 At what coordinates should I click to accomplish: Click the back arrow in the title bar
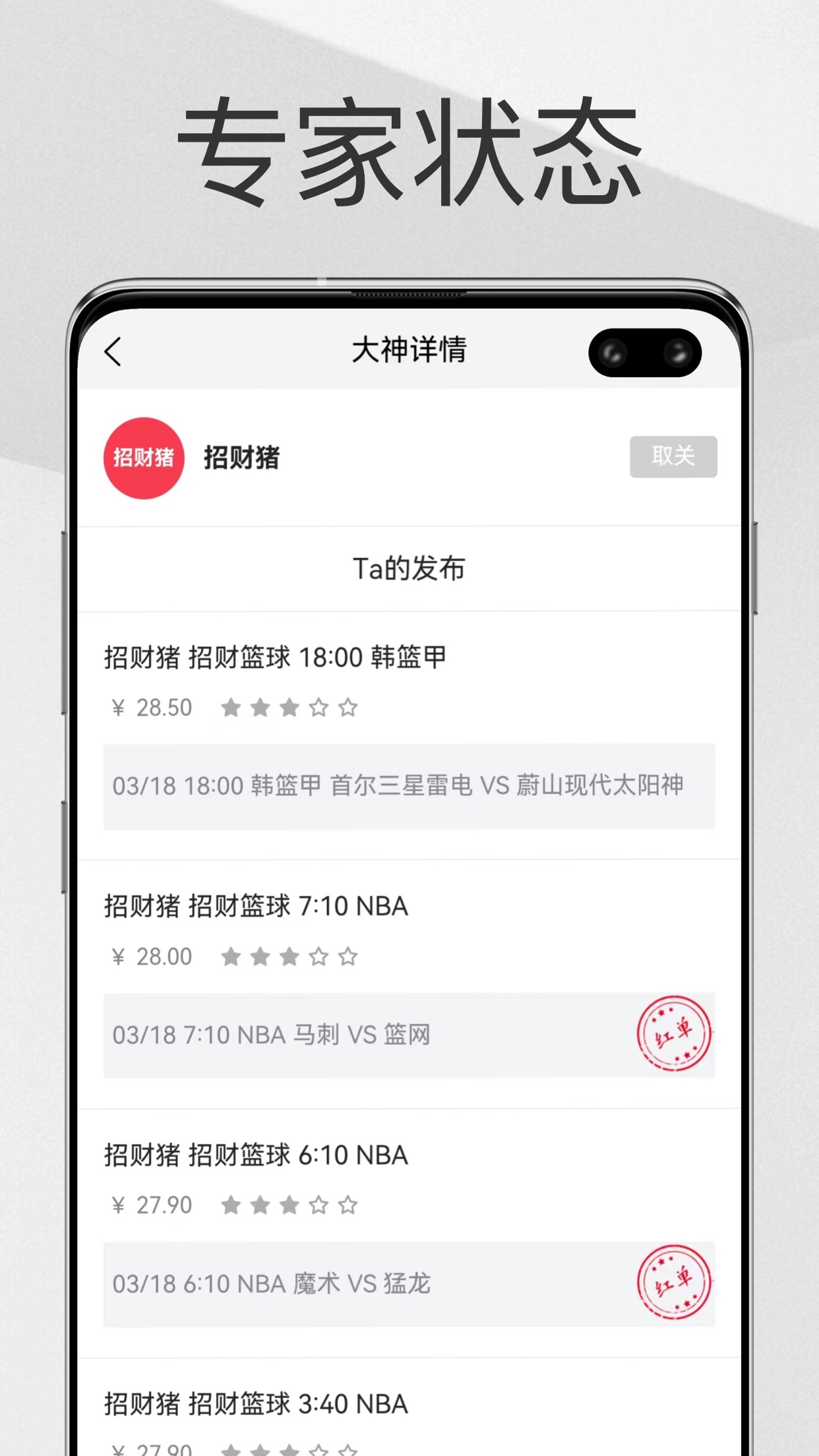pyautogui.click(x=113, y=353)
